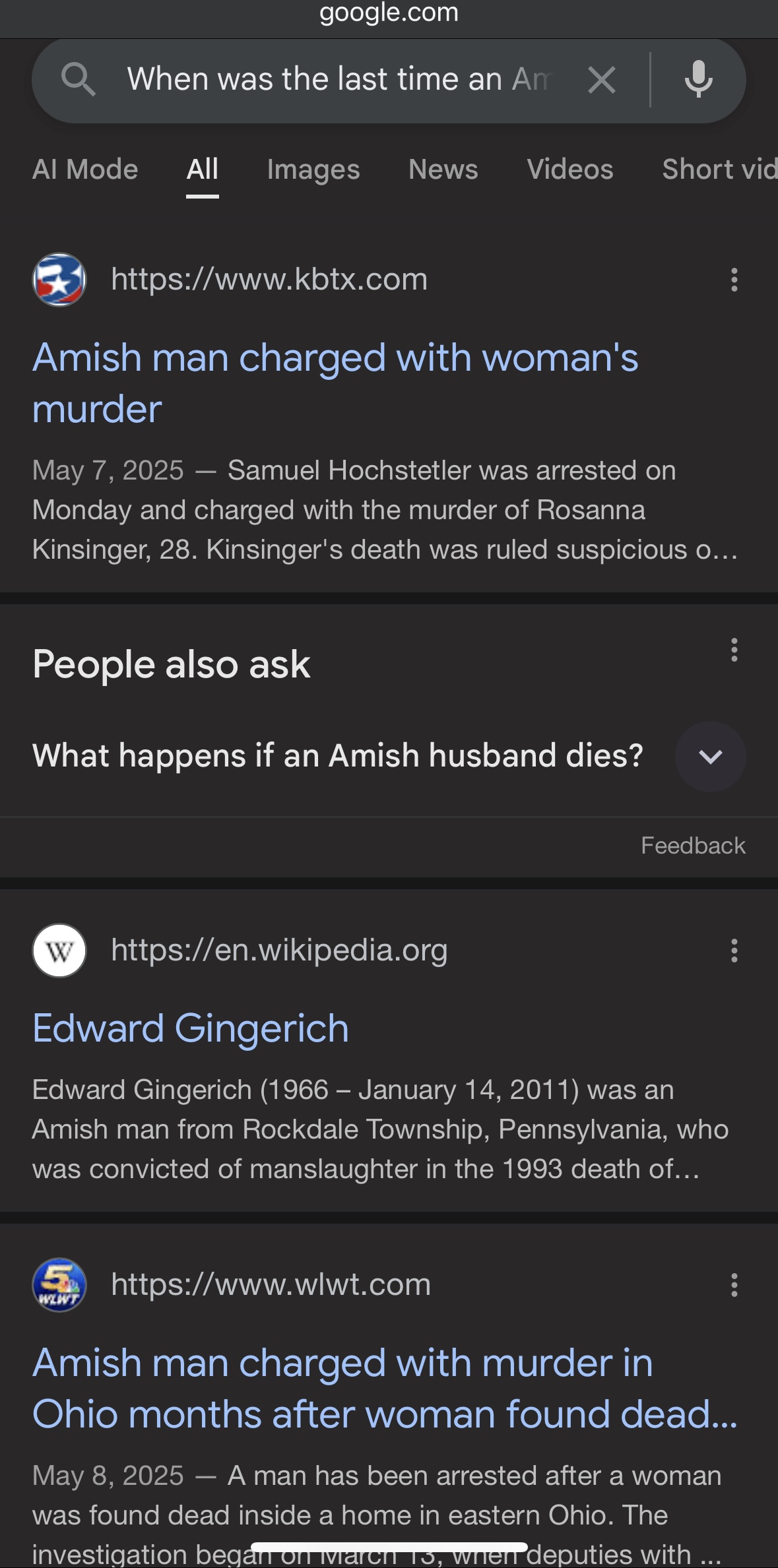Switch to the News tab
The image size is (778, 1568).
coord(443,170)
